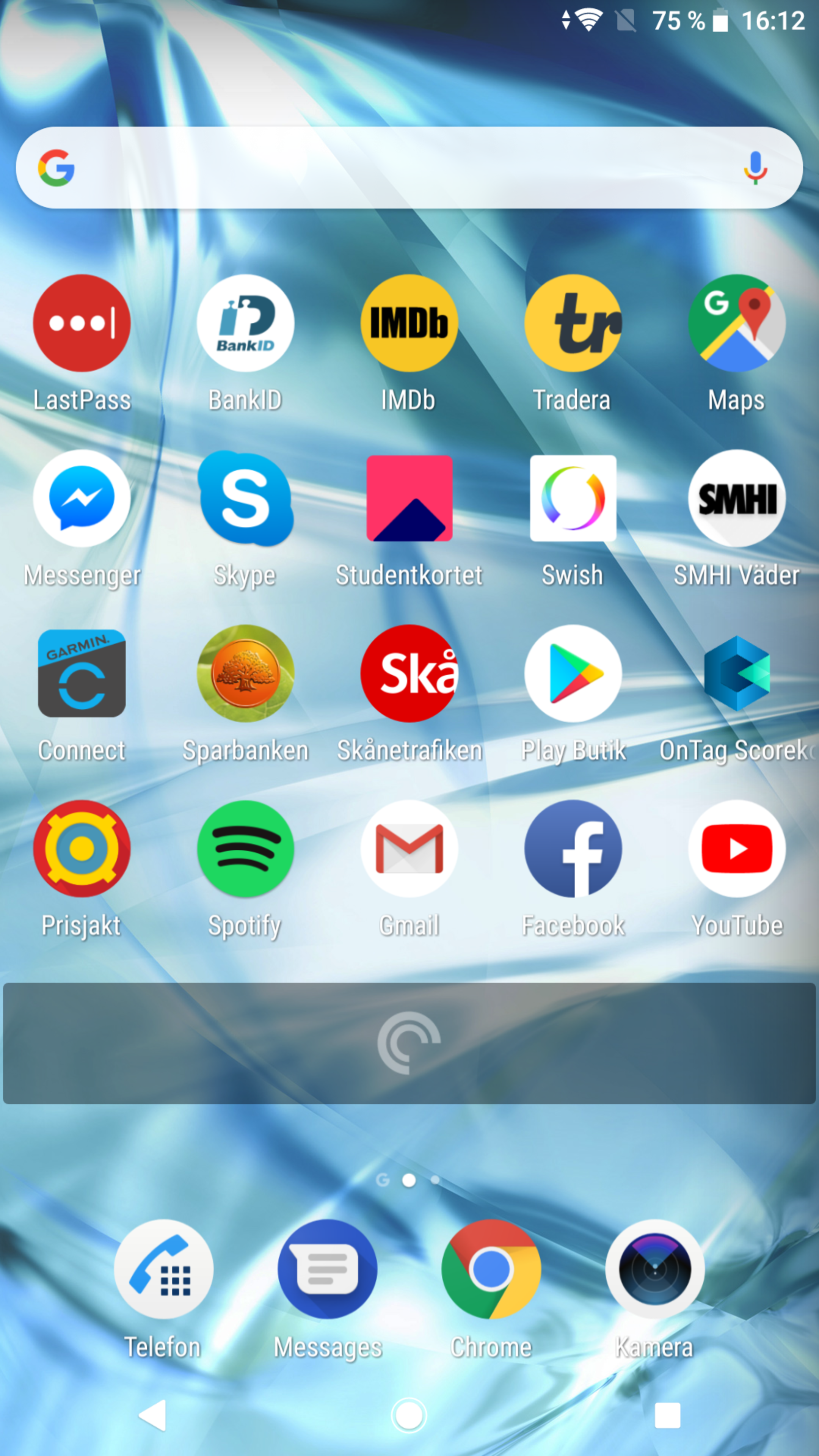Launch Chrome browser
This screenshot has height=1456, width=819.
coord(491,1269)
